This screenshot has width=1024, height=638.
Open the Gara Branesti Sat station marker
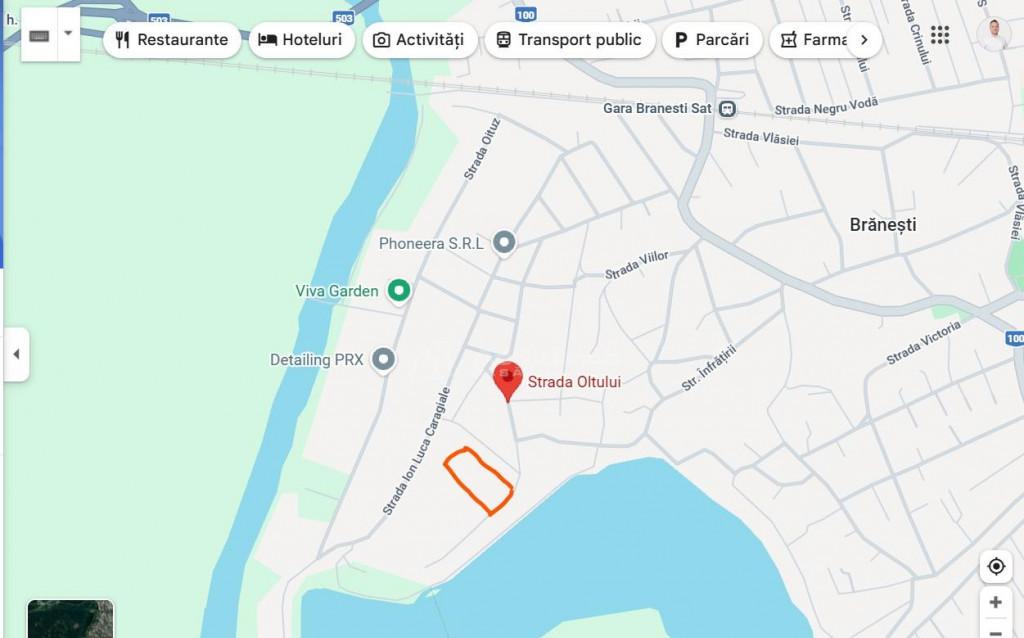point(727,108)
